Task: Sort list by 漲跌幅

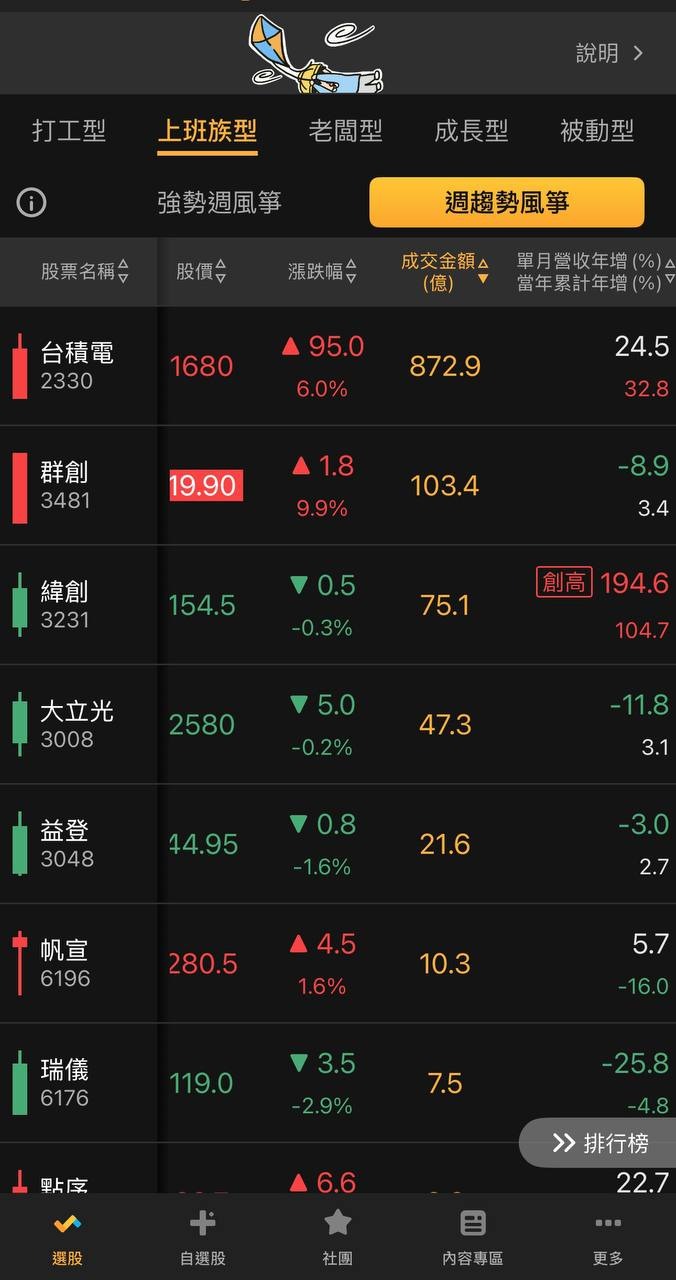Action: point(322,271)
